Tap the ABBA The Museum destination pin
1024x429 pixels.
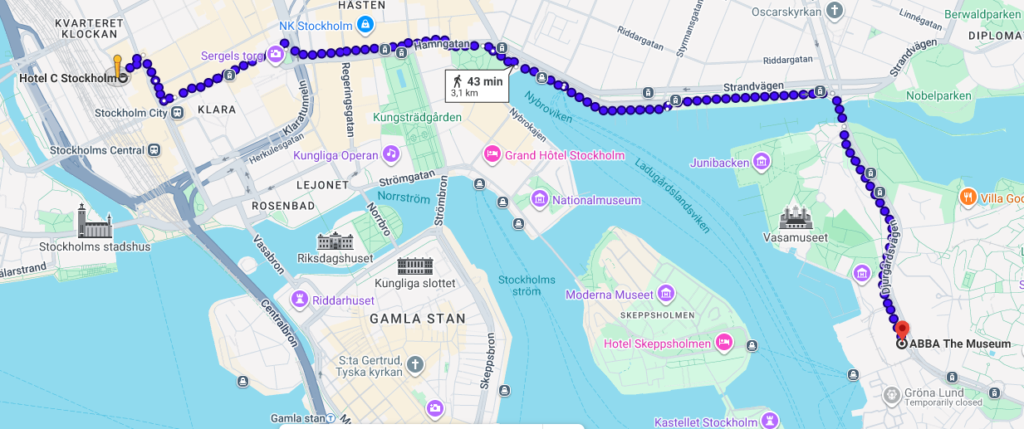tap(902, 329)
